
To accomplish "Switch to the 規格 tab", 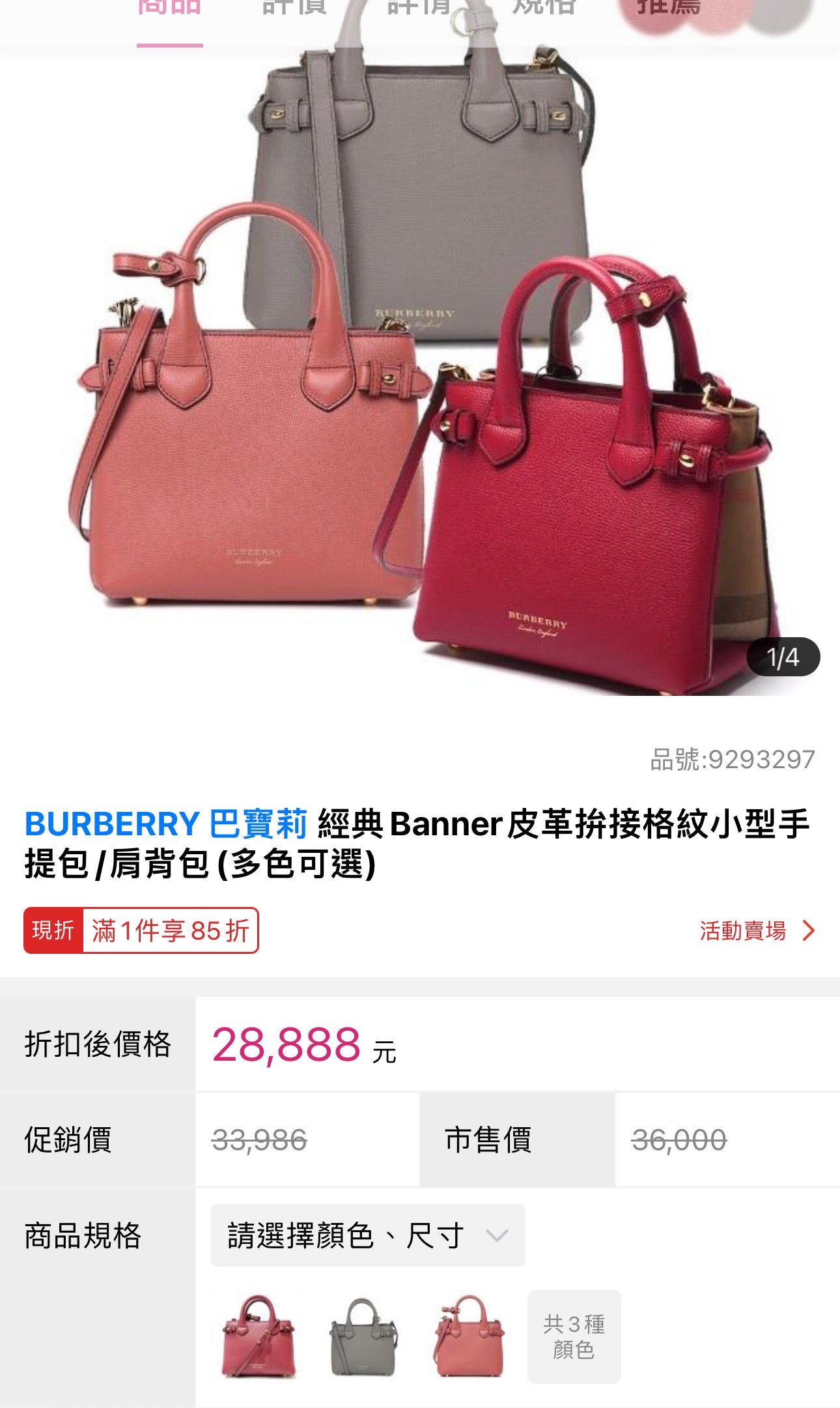I will point(544,9).
